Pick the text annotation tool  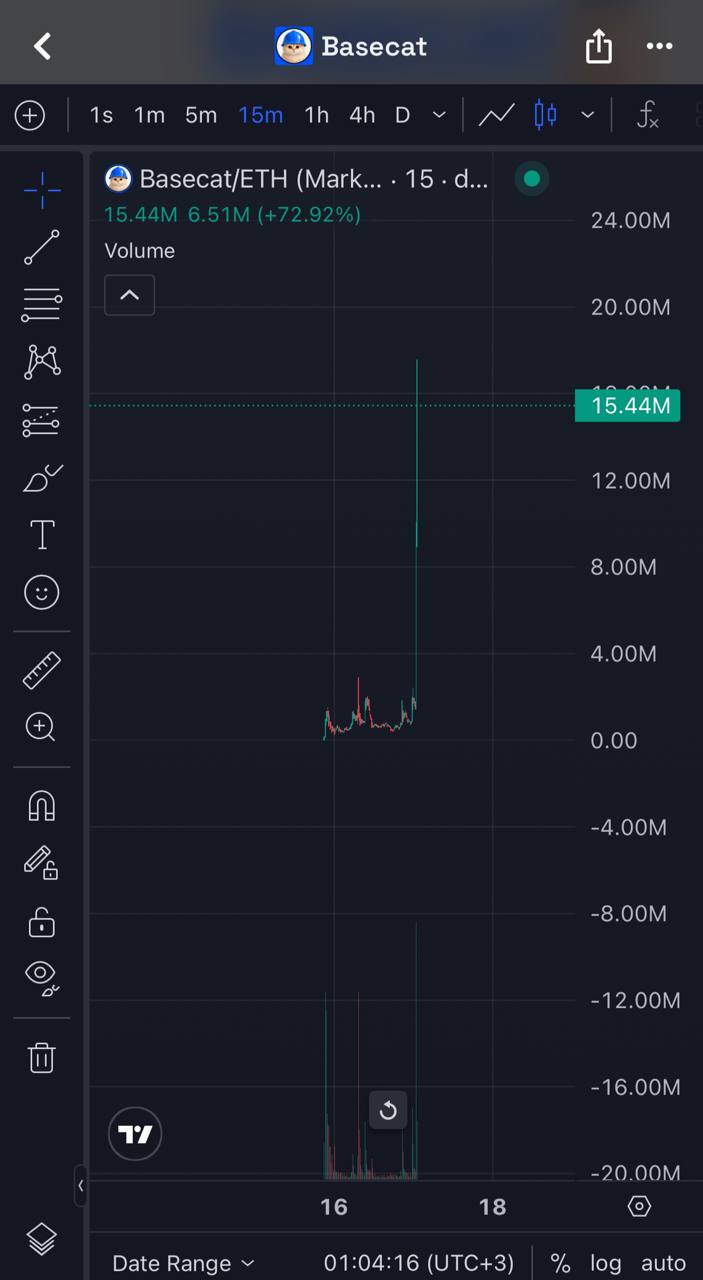click(x=42, y=535)
